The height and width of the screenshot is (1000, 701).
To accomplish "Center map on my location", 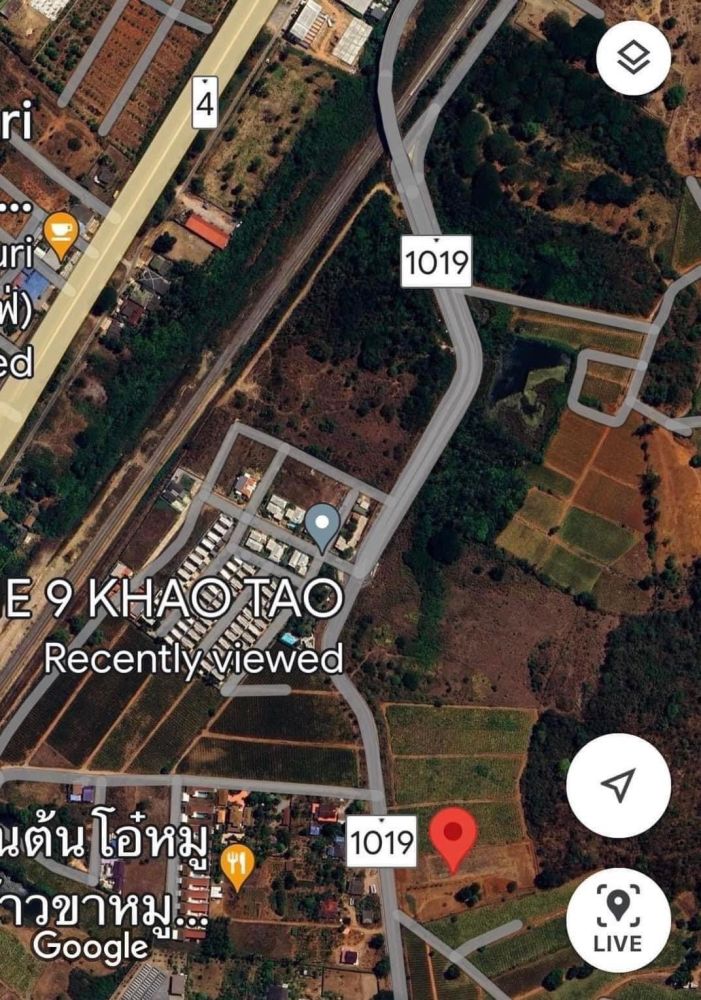I will pos(618,785).
